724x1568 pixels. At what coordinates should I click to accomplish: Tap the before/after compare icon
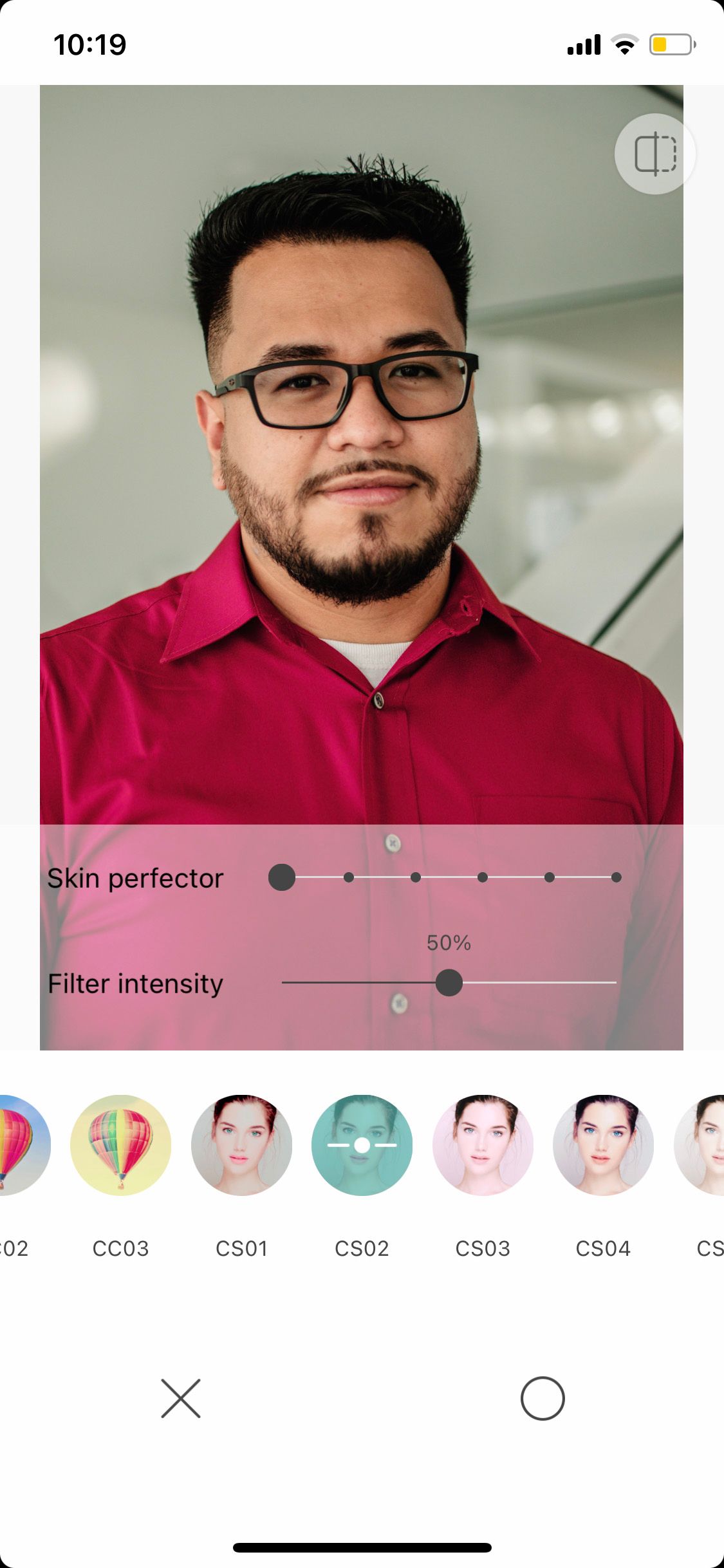click(655, 154)
